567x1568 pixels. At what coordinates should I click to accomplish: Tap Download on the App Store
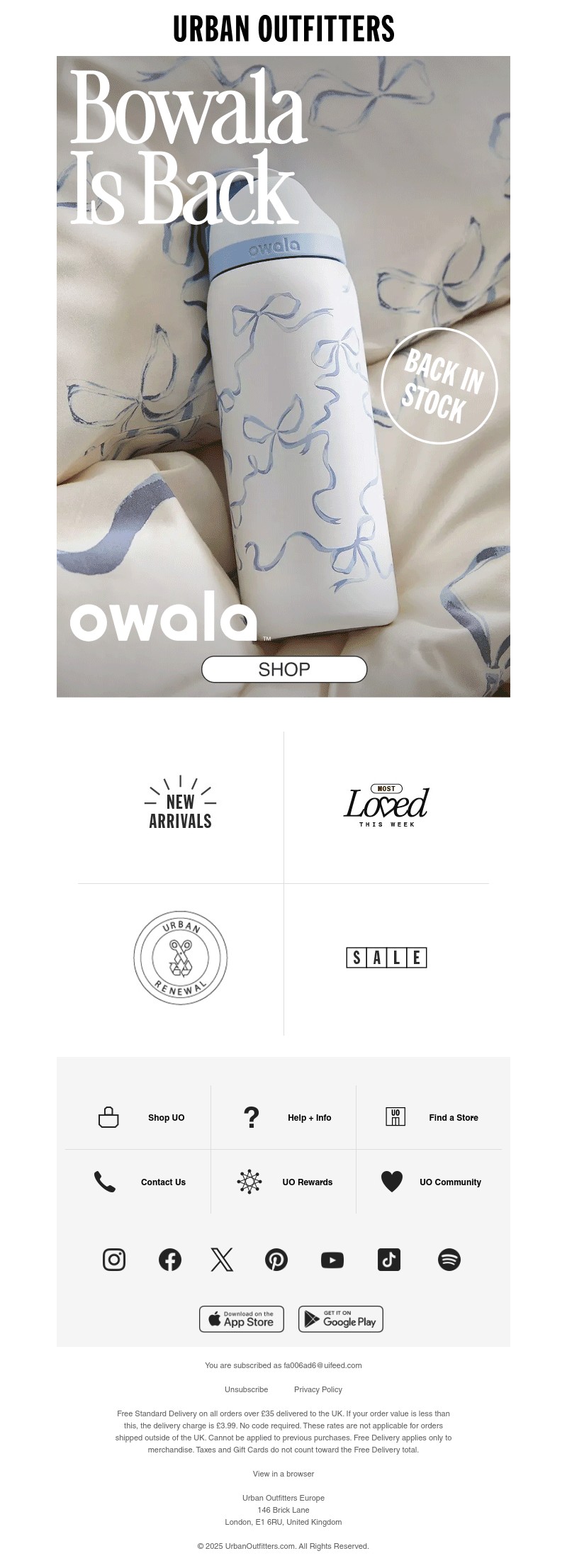[242, 1319]
